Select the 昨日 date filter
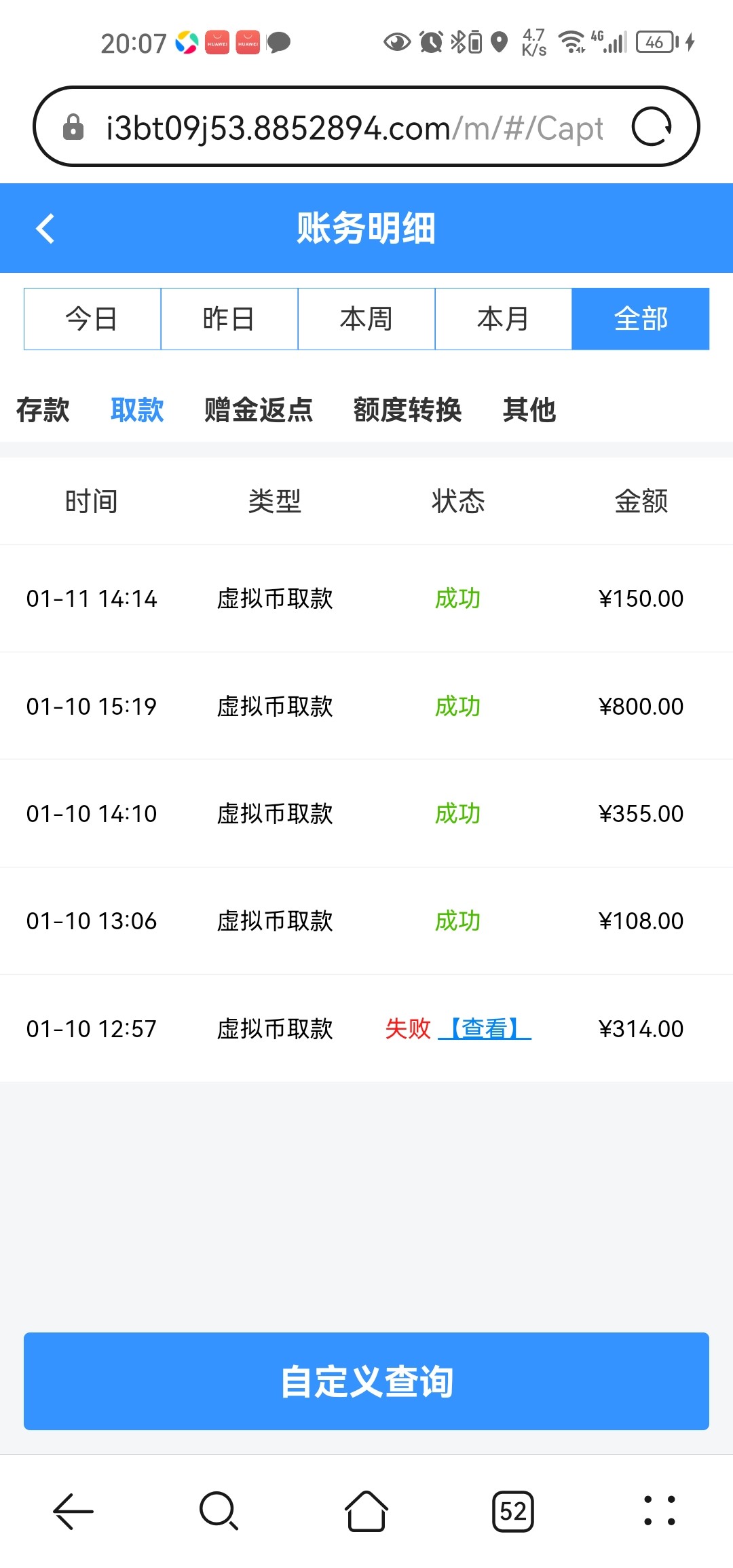 click(x=229, y=319)
